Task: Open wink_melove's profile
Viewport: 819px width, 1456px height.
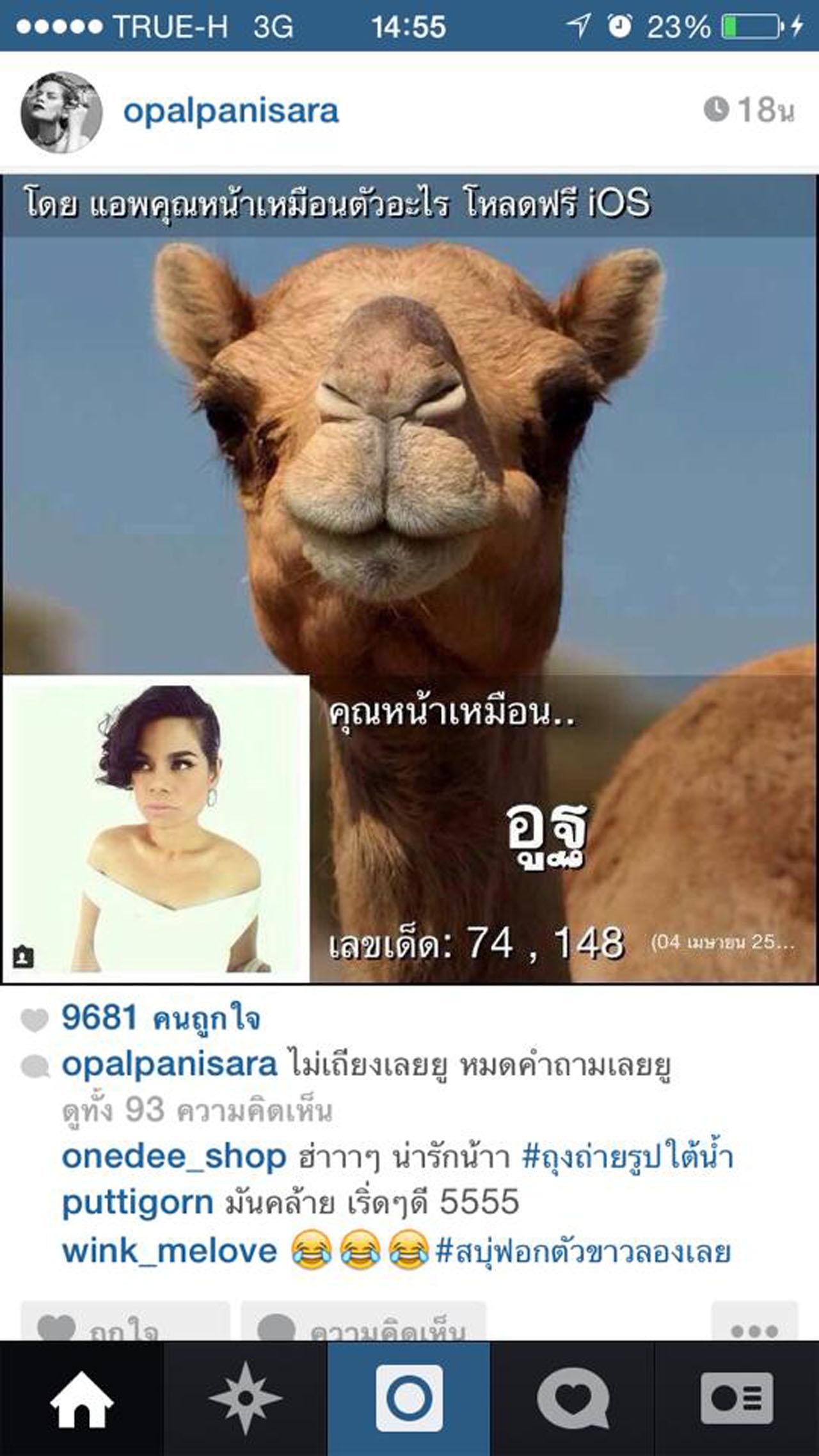Action: click(x=170, y=1251)
